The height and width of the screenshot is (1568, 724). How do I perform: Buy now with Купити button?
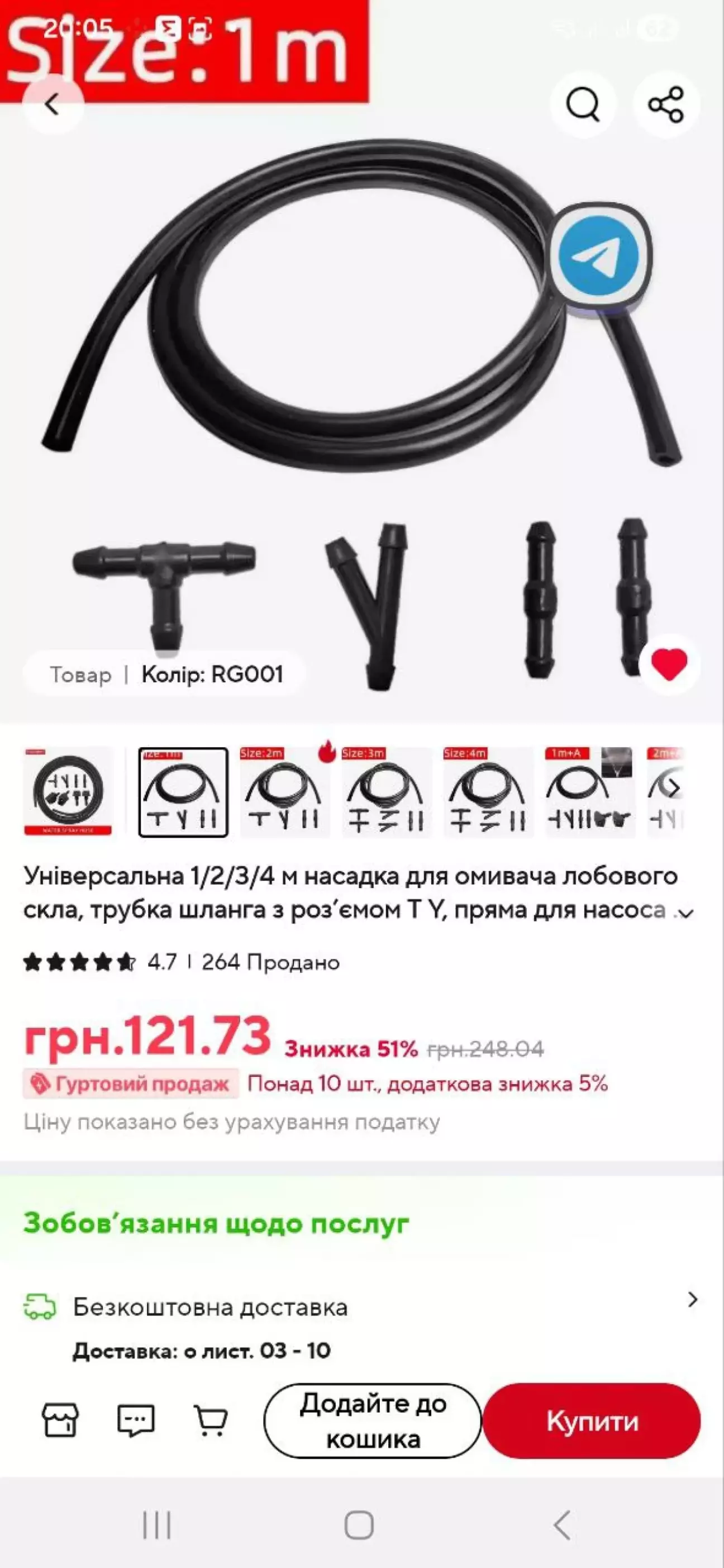pyautogui.click(x=592, y=1420)
